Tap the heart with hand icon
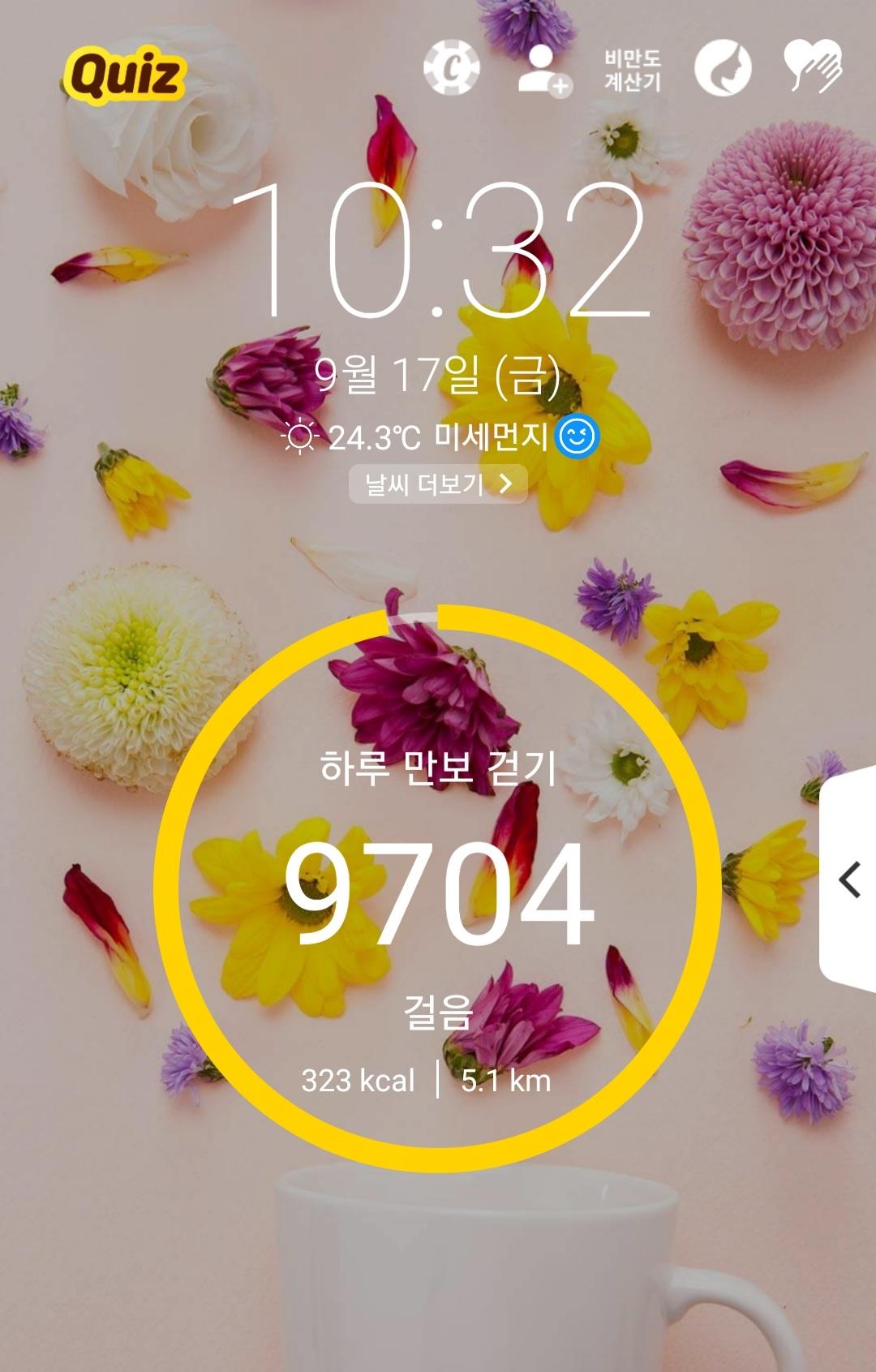The width and height of the screenshot is (876, 1372). pyautogui.click(x=812, y=67)
